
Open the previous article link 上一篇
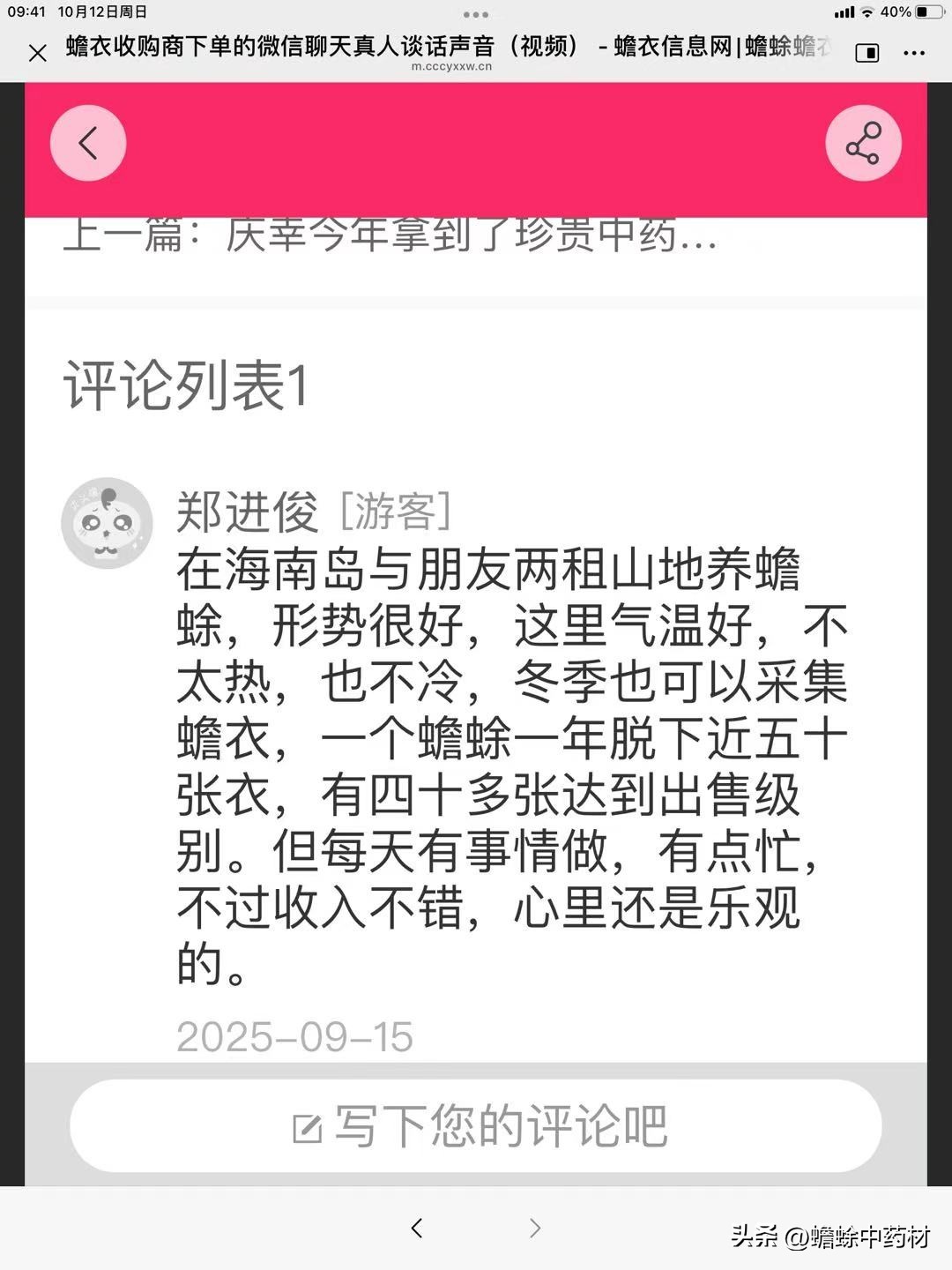click(390, 235)
